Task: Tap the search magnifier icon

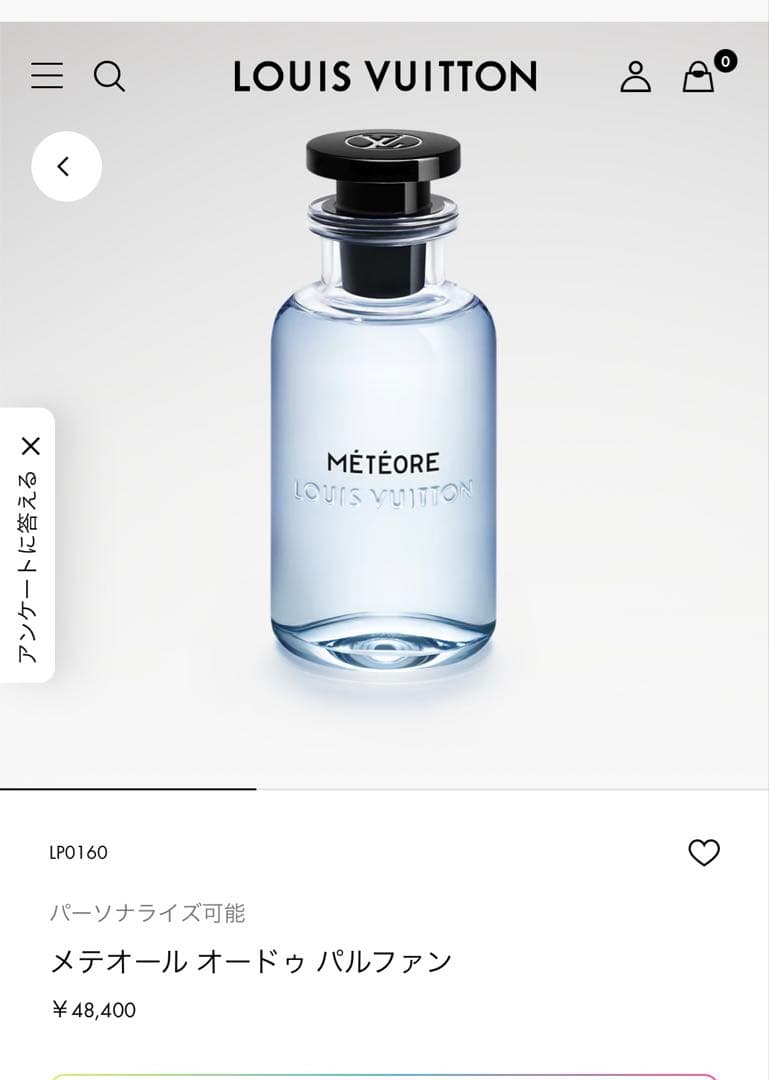Action: pos(111,76)
